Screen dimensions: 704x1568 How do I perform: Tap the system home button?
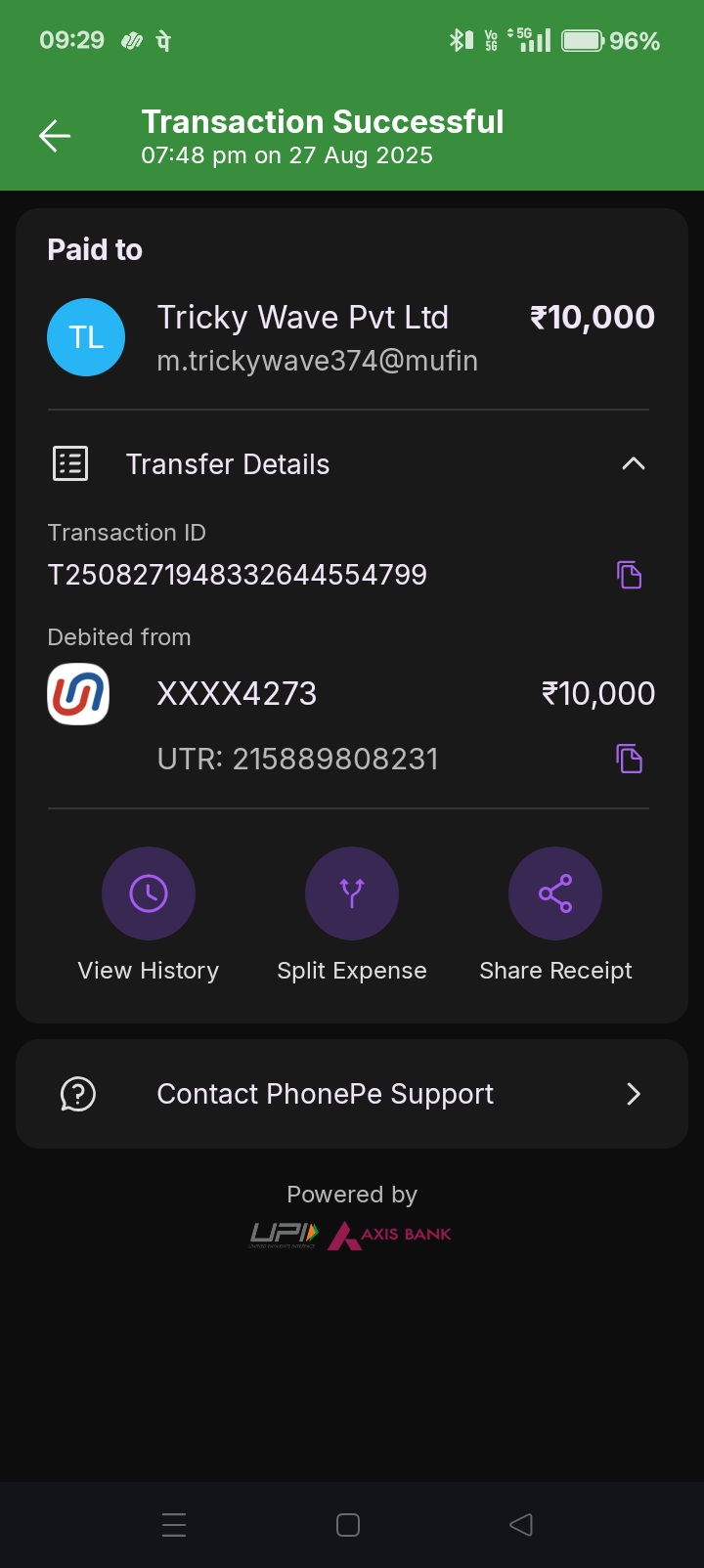point(348,1525)
